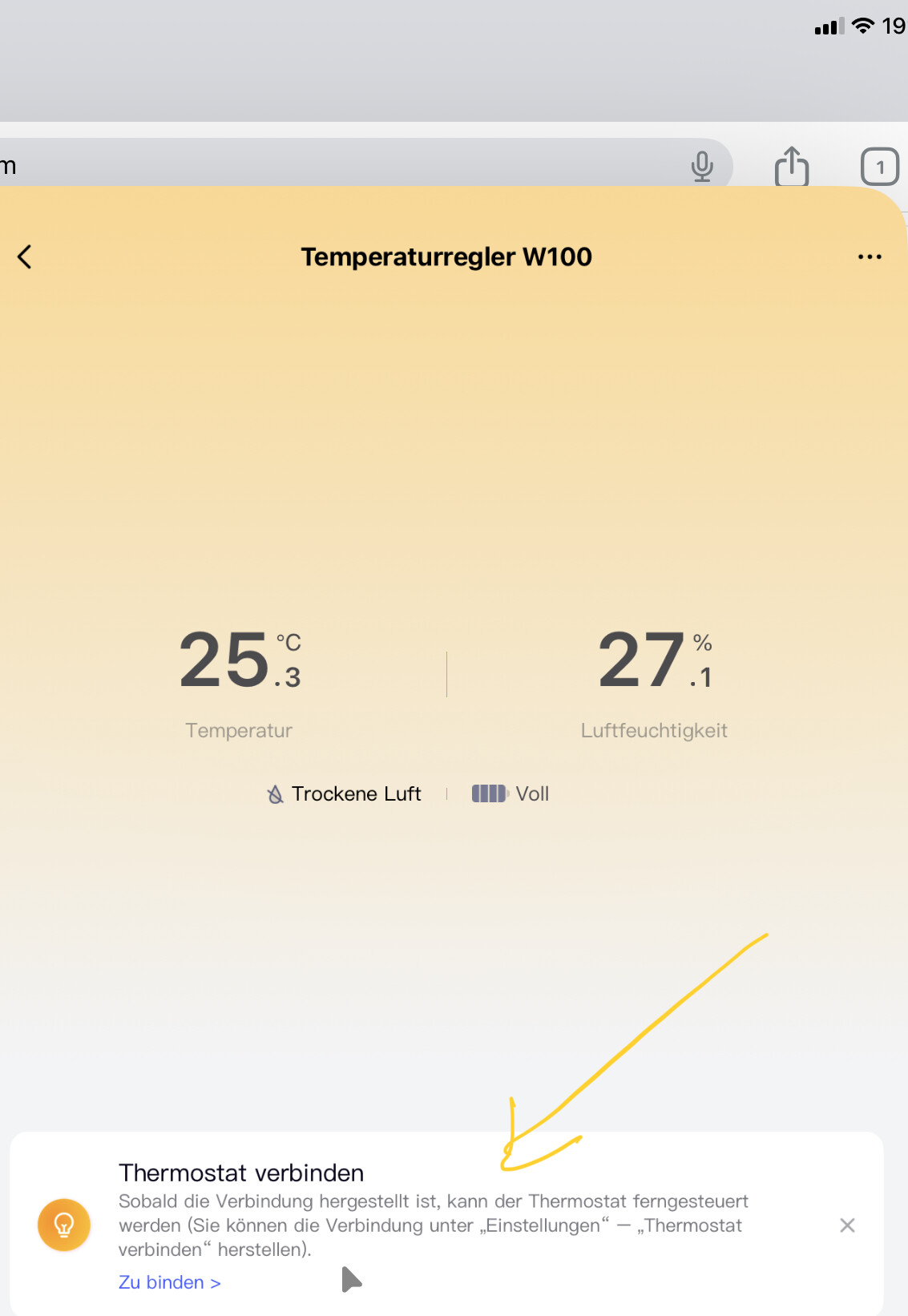This screenshot has height=1316, width=908.
Task: Go back from Temperaturregler W100
Action: [x=25, y=257]
